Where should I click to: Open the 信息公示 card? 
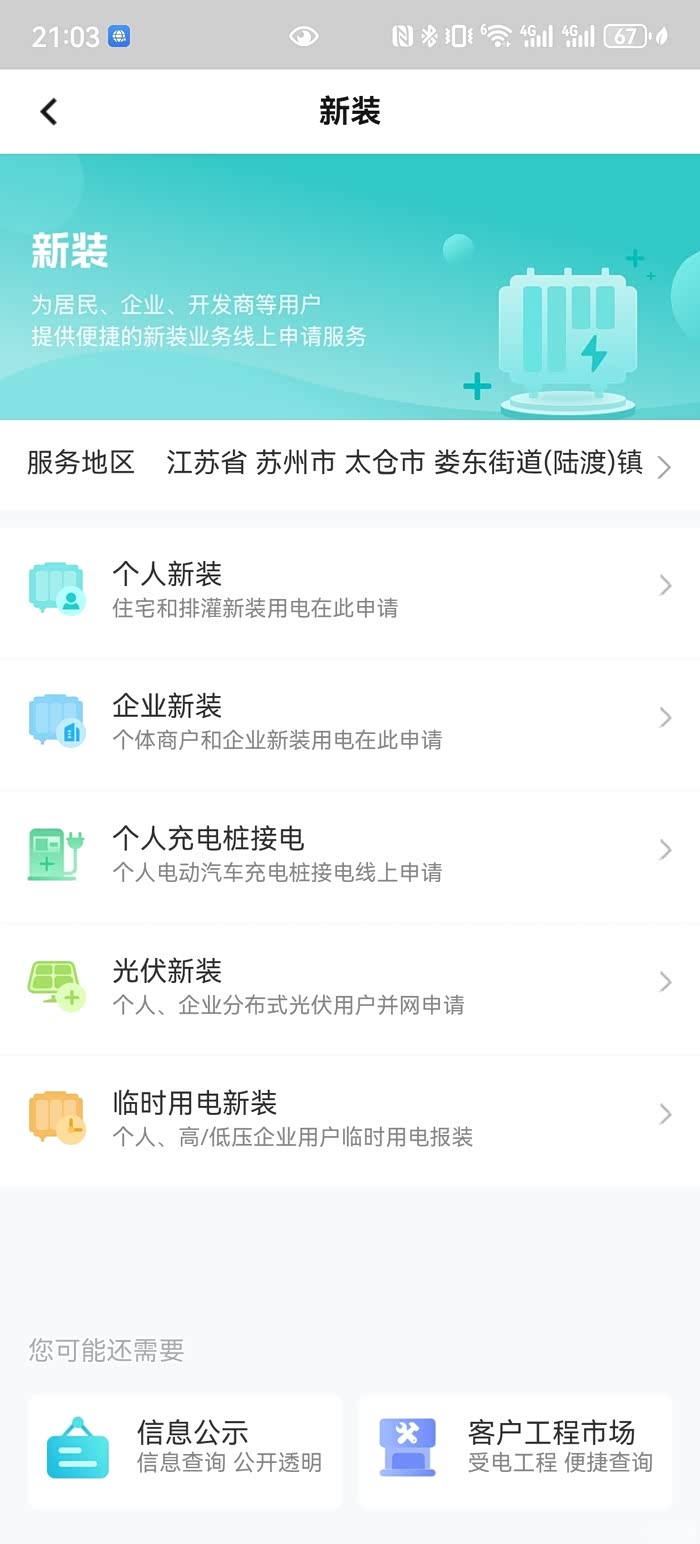185,1450
